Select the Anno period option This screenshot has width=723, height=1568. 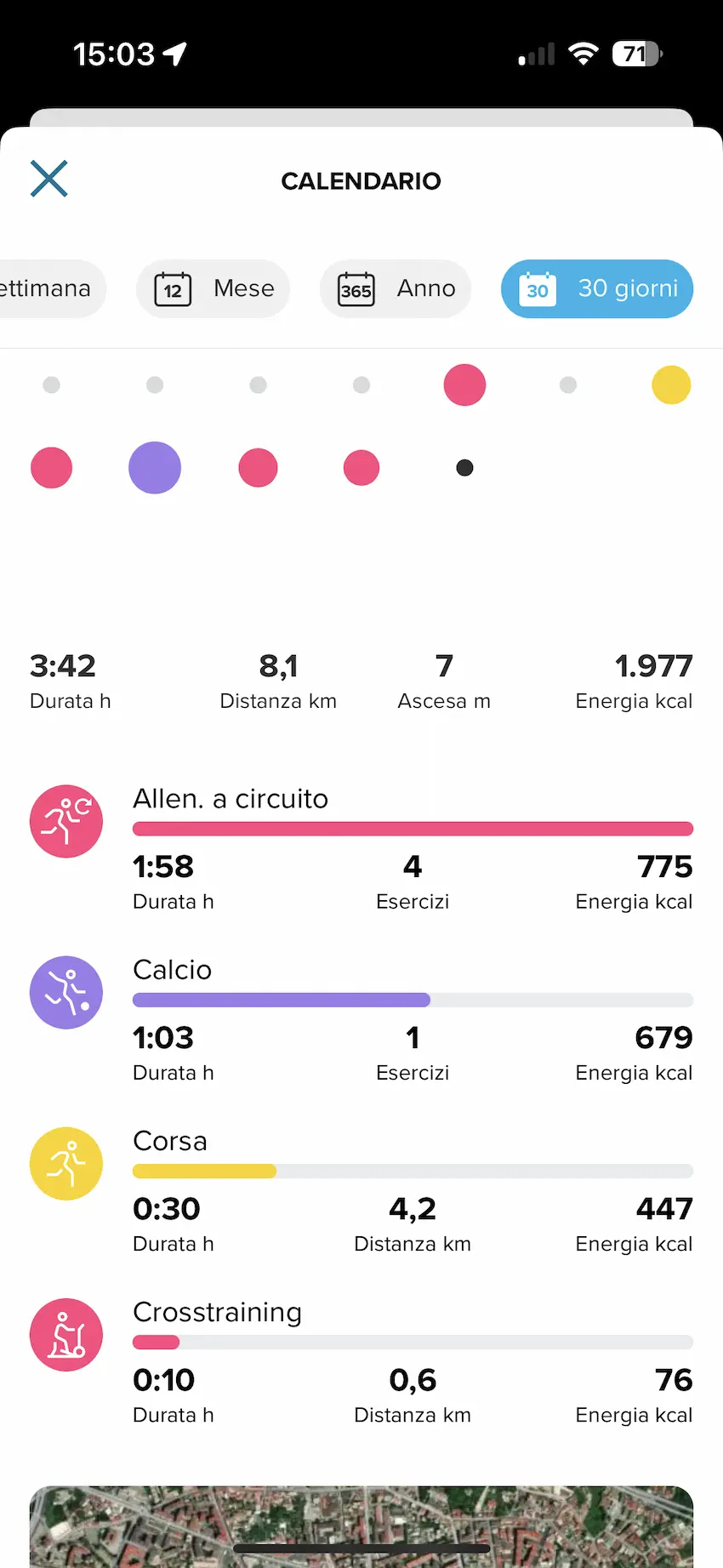(x=396, y=289)
